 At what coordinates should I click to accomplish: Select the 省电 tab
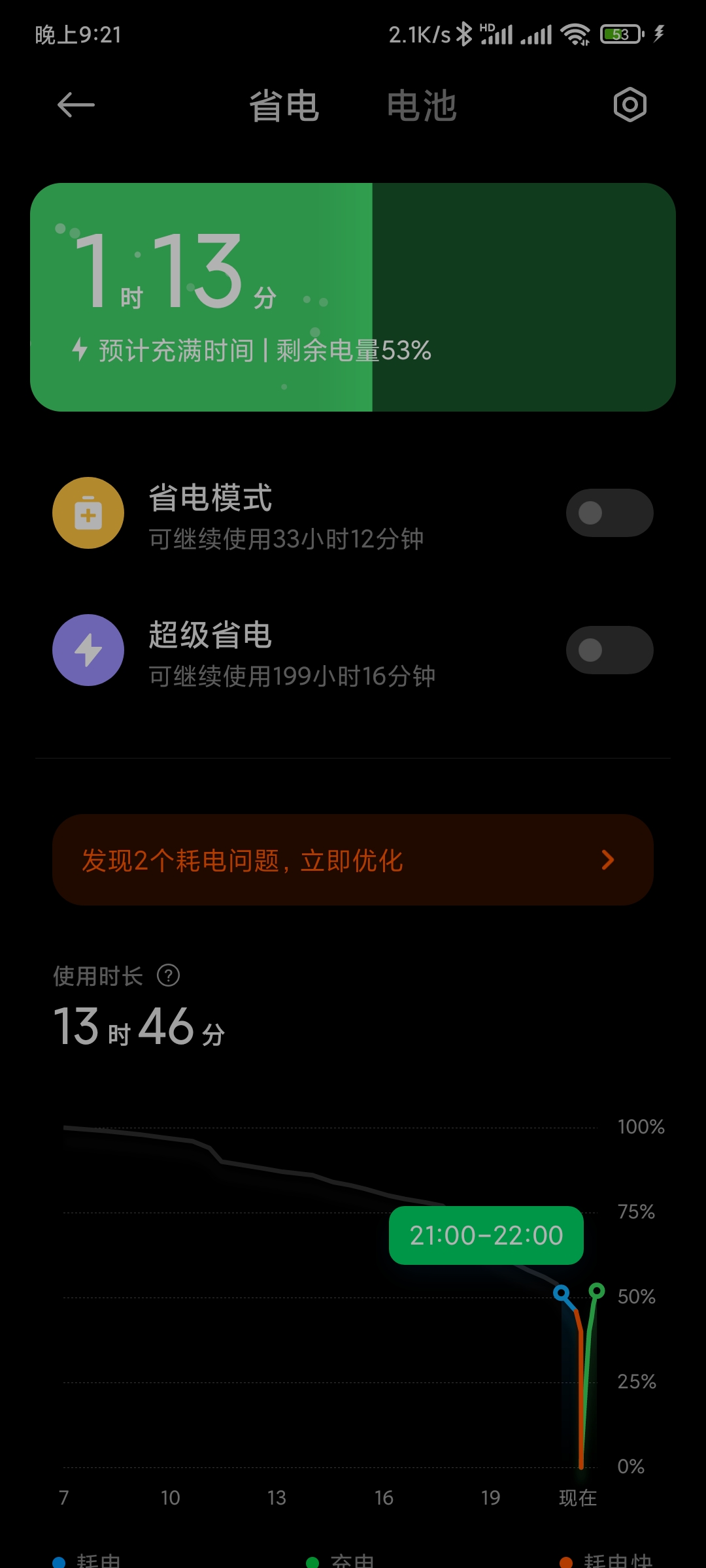click(x=284, y=106)
